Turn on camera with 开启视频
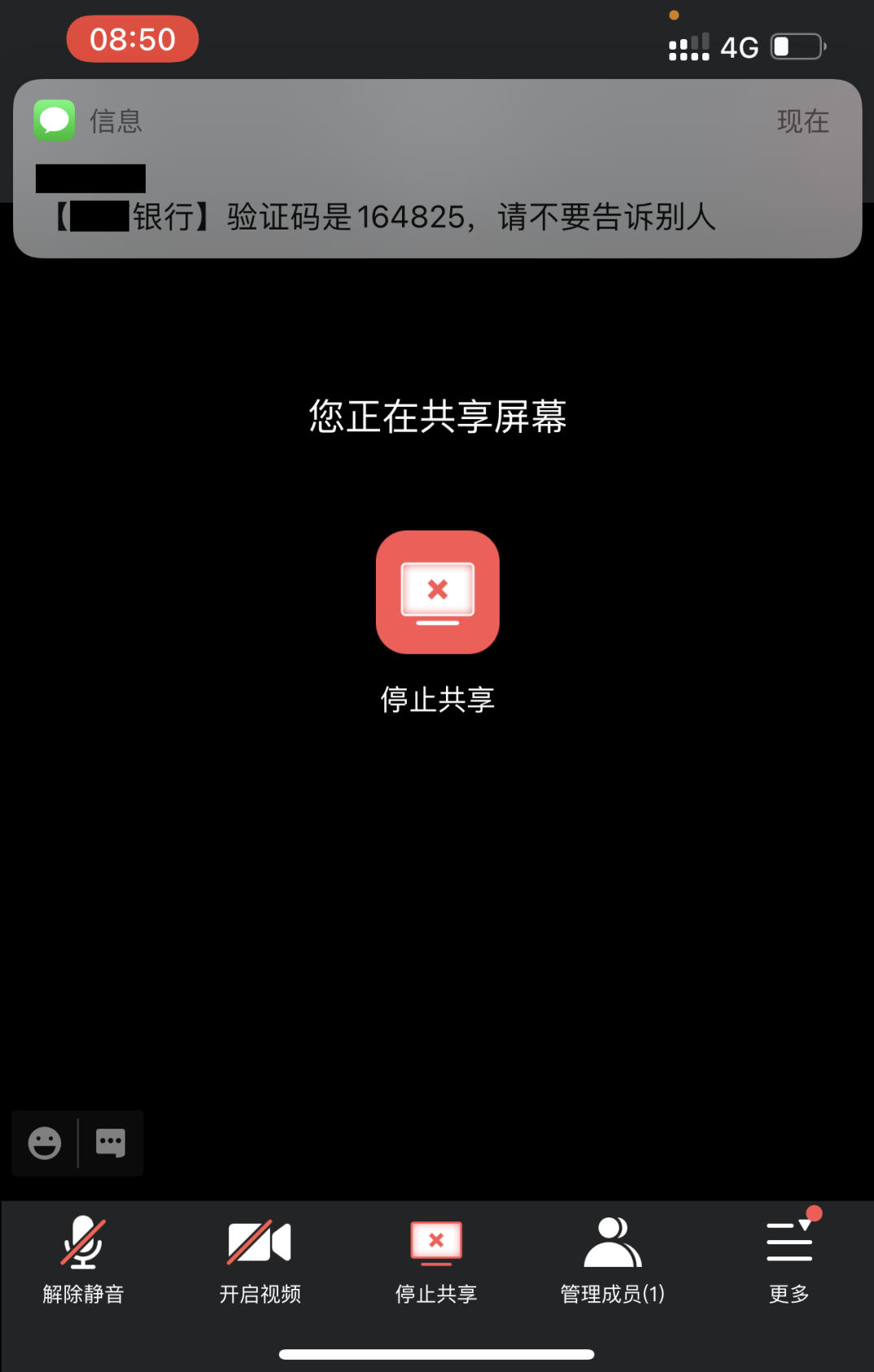874x1372 pixels. [260, 1259]
